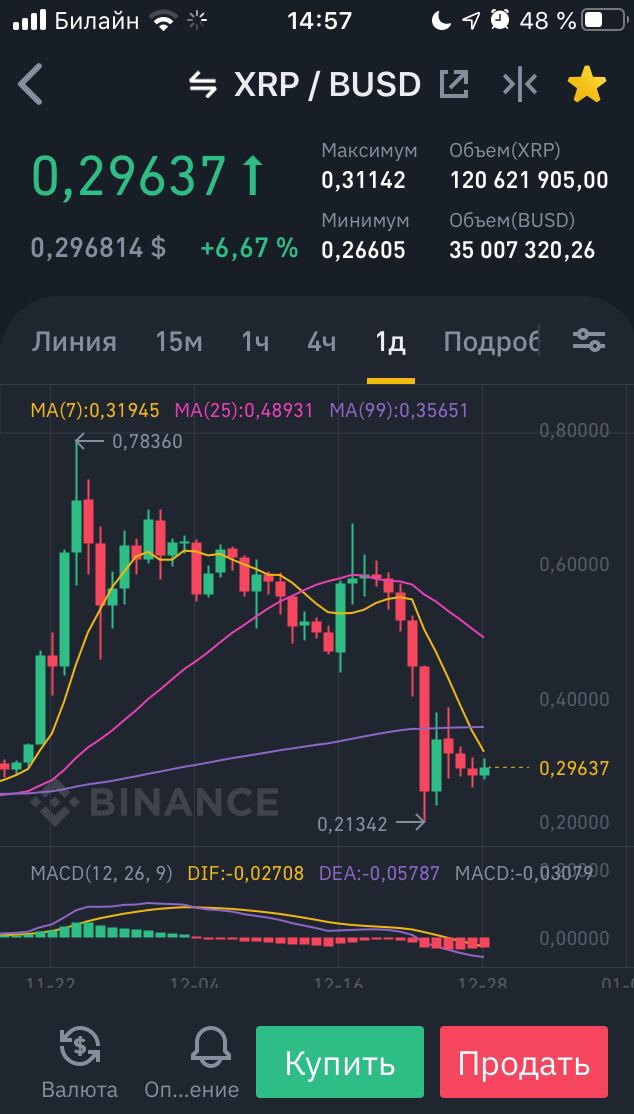Choose the 4ч chart interval
The height and width of the screenshot is (1114, 634).
point(321,342)
